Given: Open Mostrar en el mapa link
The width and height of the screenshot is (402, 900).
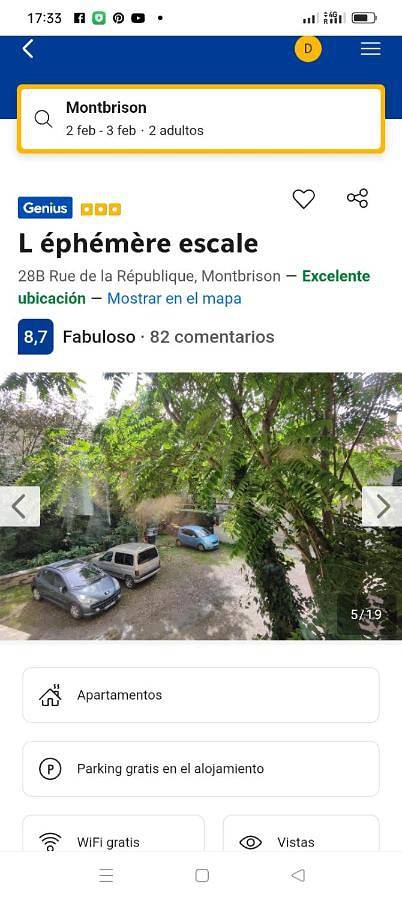Looking at the screenshot, I should pos(174,298).
